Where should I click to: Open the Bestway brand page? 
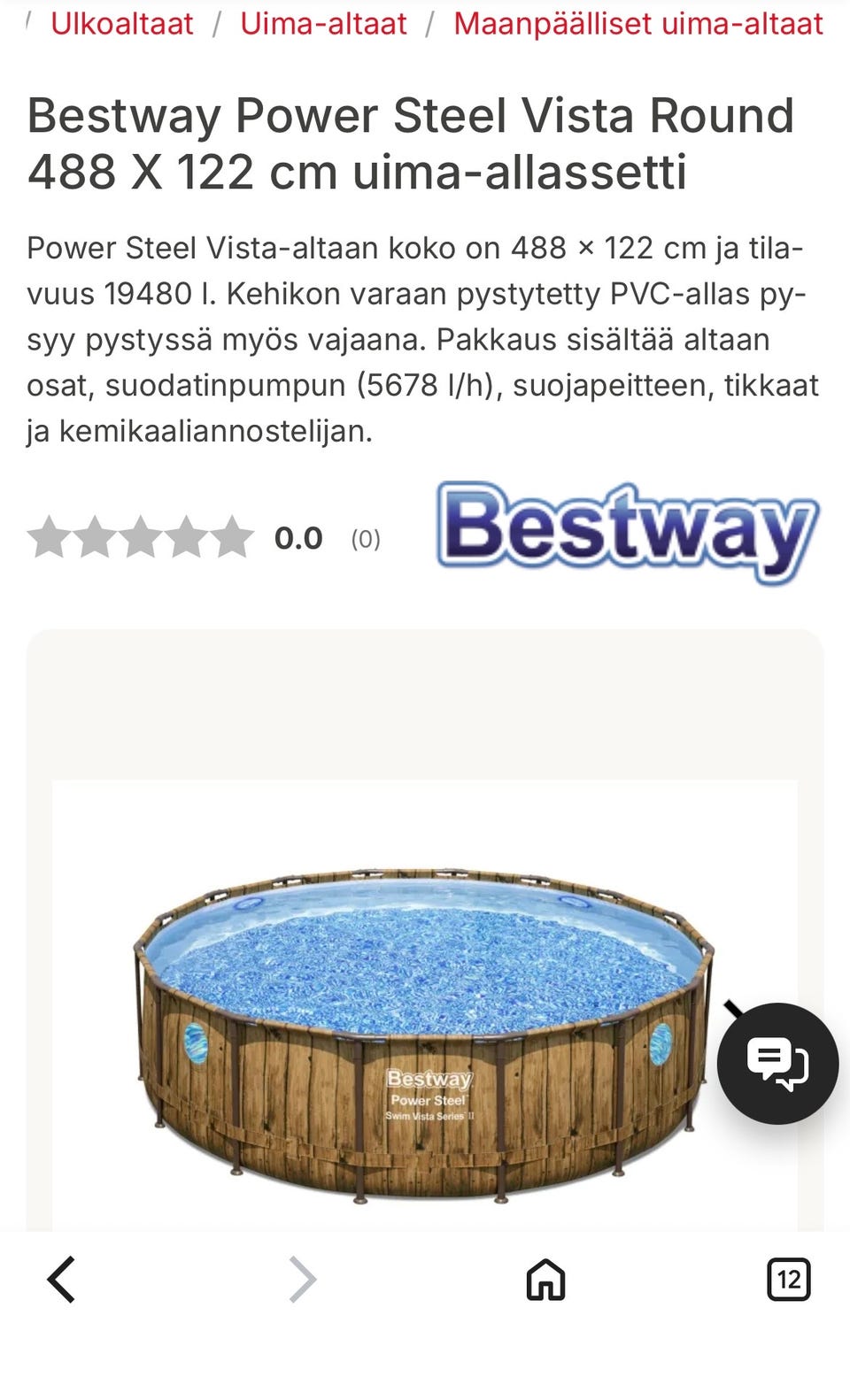[628, 533]
